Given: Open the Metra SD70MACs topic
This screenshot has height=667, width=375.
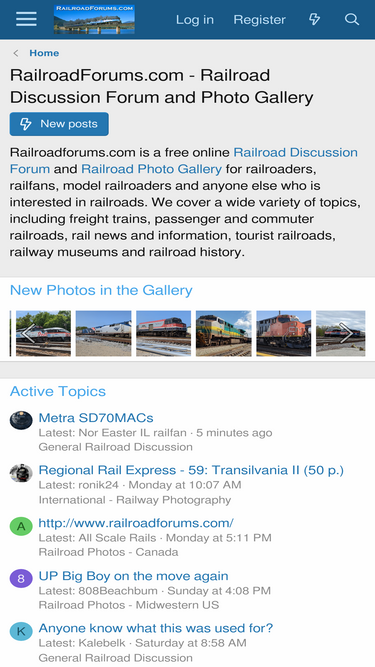Looking at the screenshot, I should click(x=96, y=418).
